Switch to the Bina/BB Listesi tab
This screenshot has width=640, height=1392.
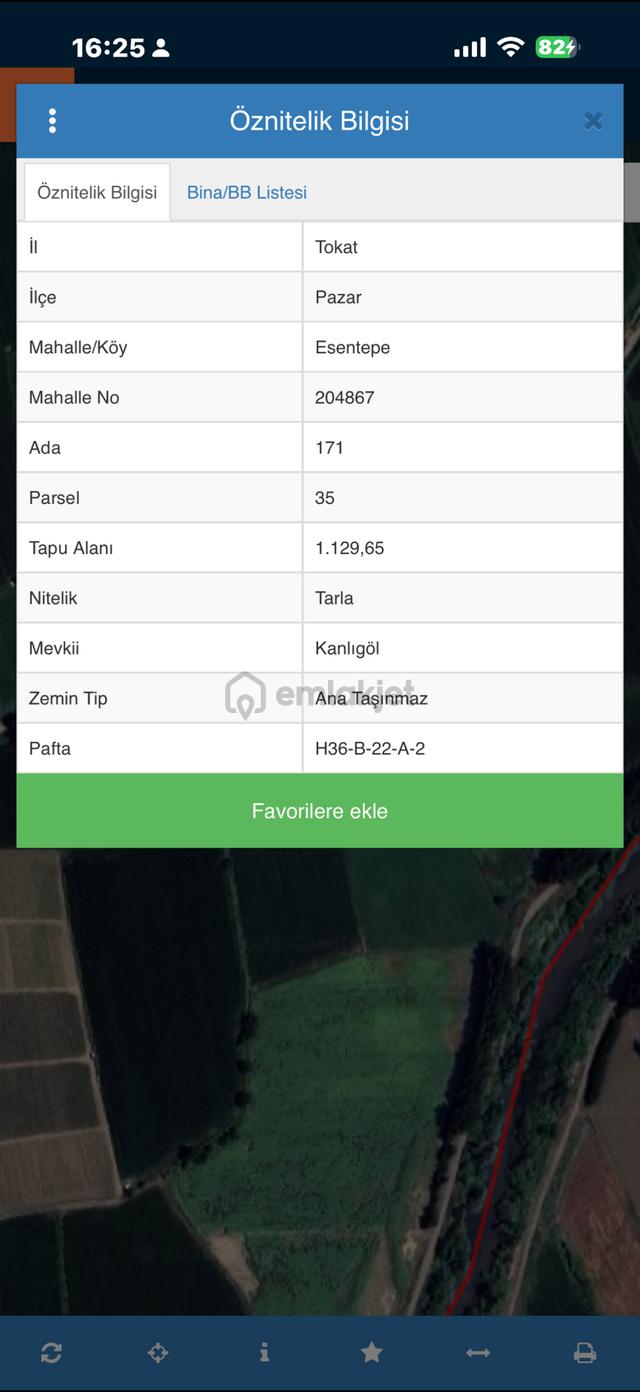(x=247, y=192)
